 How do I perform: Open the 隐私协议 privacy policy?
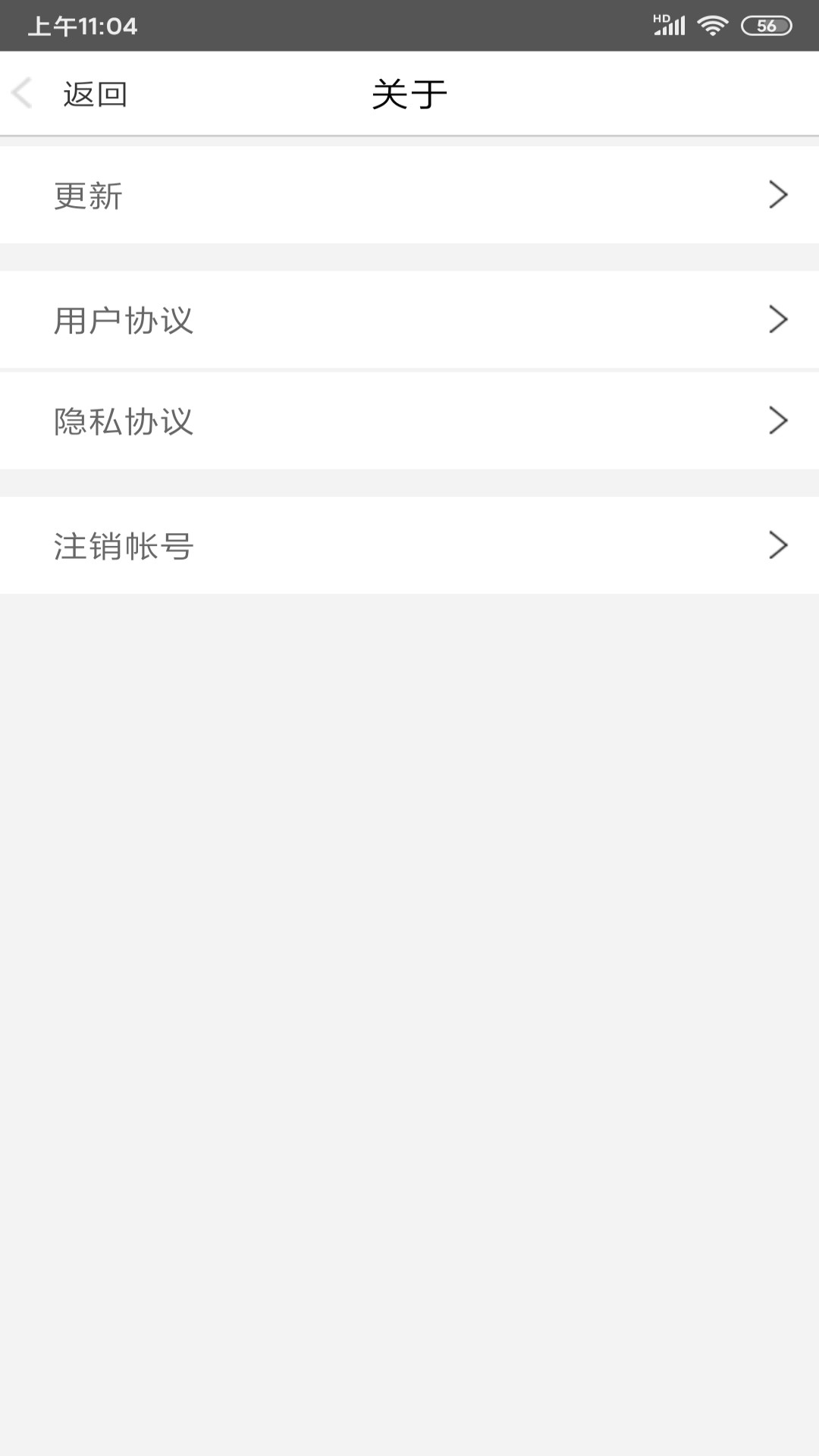pos(124,421)
